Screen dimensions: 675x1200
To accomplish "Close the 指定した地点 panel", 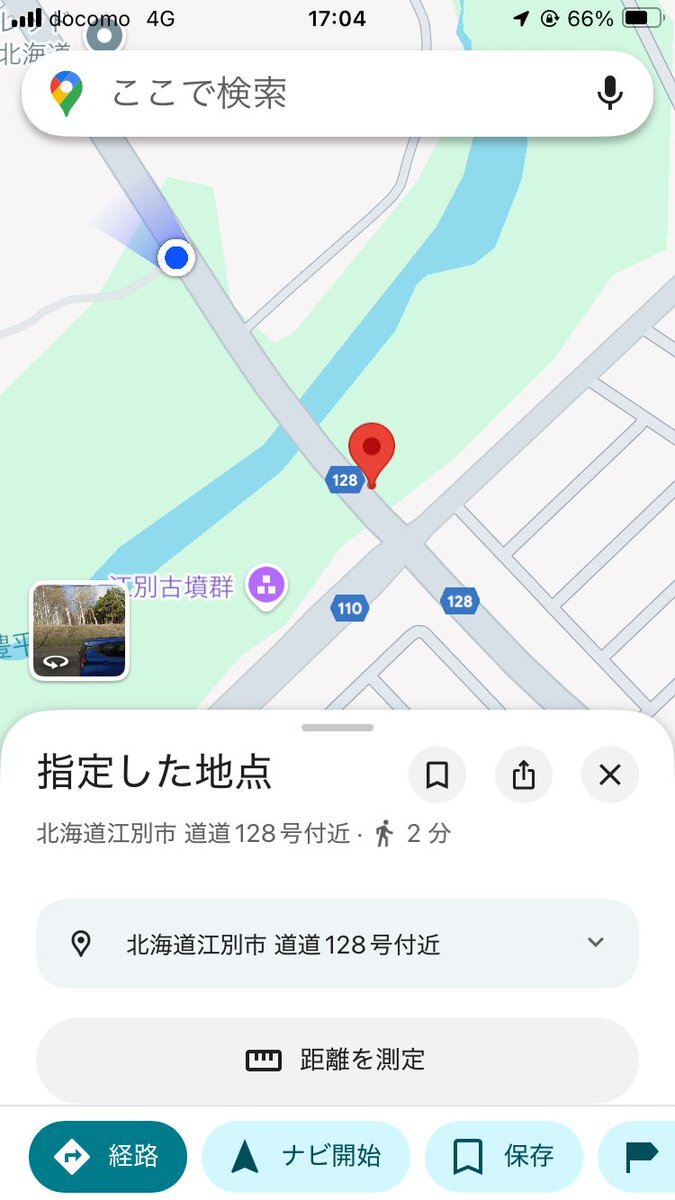I will (610, 775).
